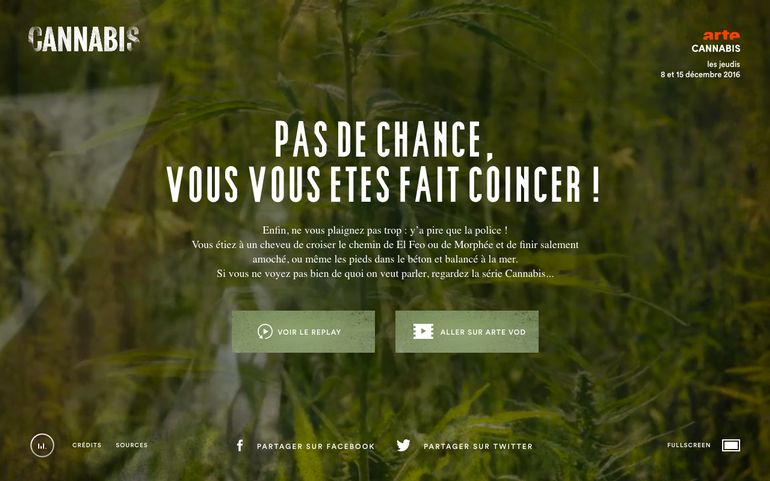Open the Crédits link

click(x=87, y=445)
